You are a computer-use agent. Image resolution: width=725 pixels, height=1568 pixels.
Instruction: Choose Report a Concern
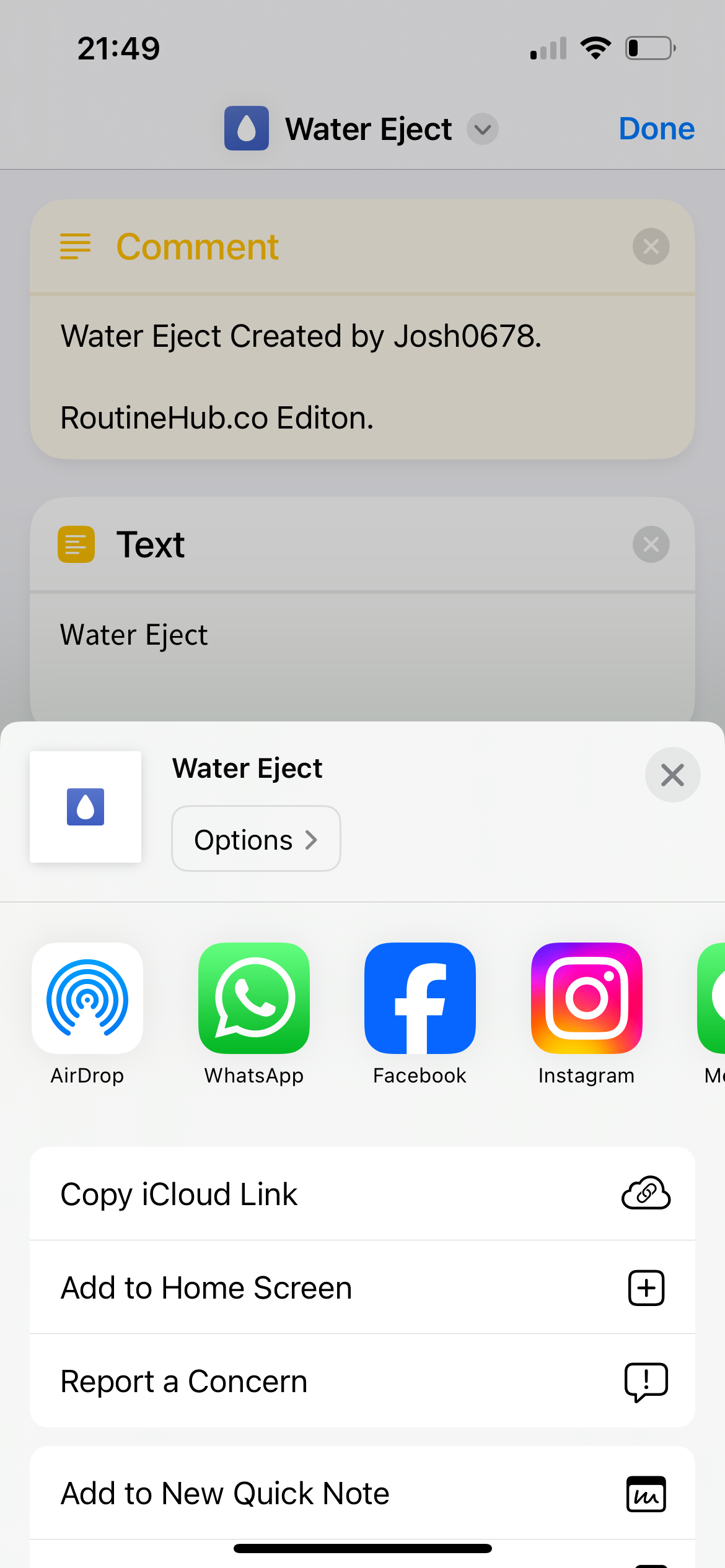click(362, 1381)
